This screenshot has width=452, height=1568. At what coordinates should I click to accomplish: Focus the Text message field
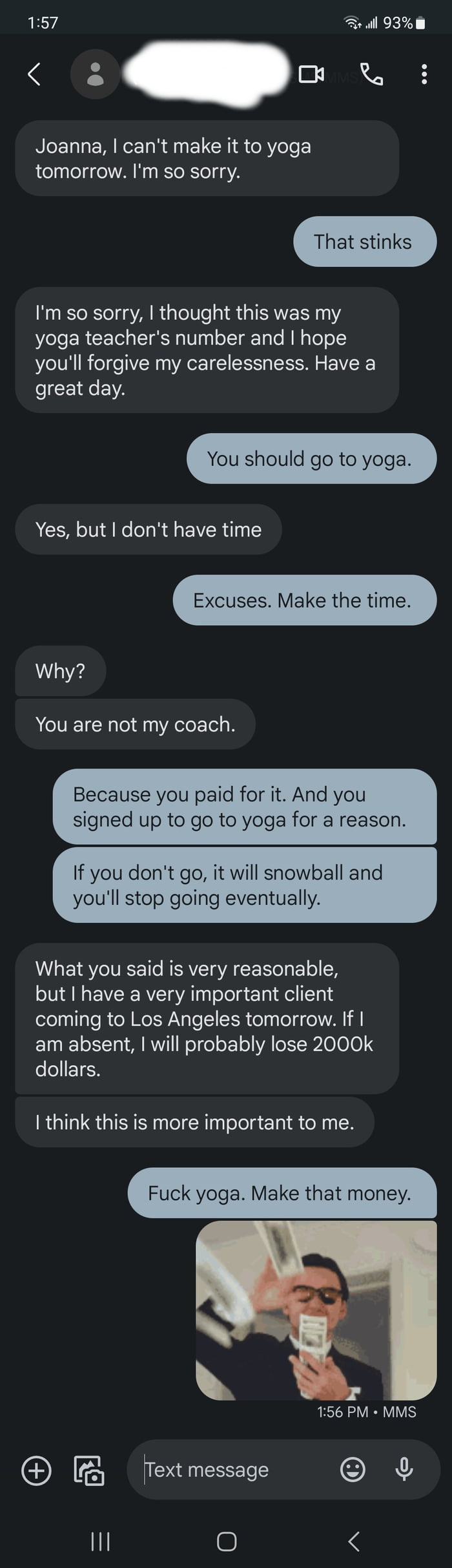click(x=232, y=1470)
